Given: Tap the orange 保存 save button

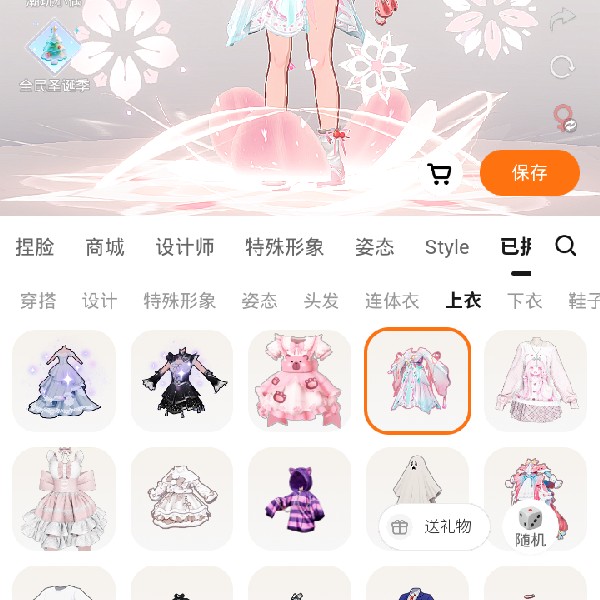Looking at the screenshot, I should tap(529, 173).
